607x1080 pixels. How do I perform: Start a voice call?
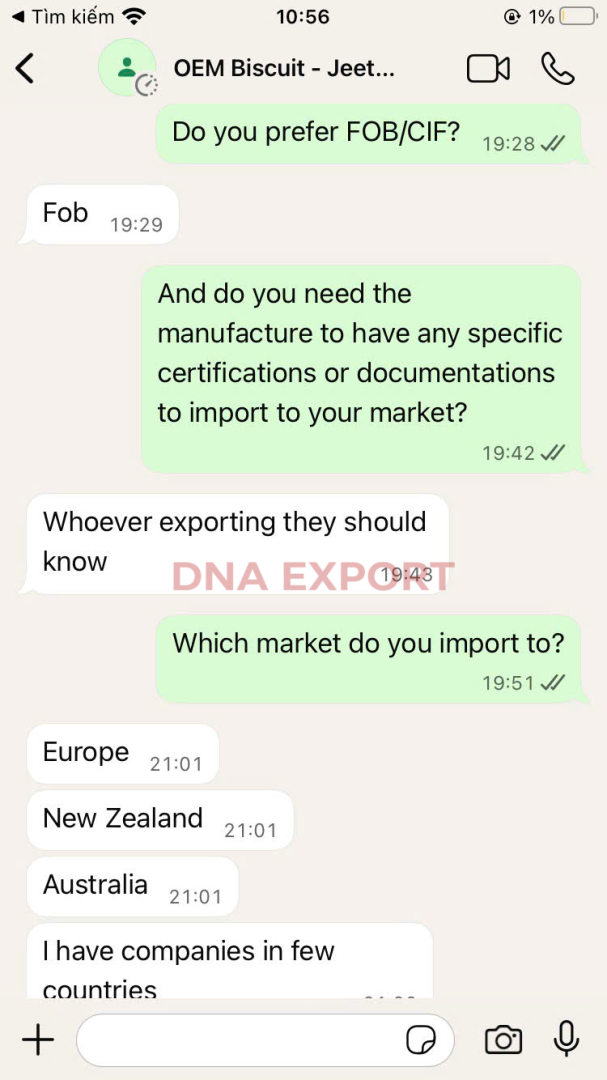558,68
